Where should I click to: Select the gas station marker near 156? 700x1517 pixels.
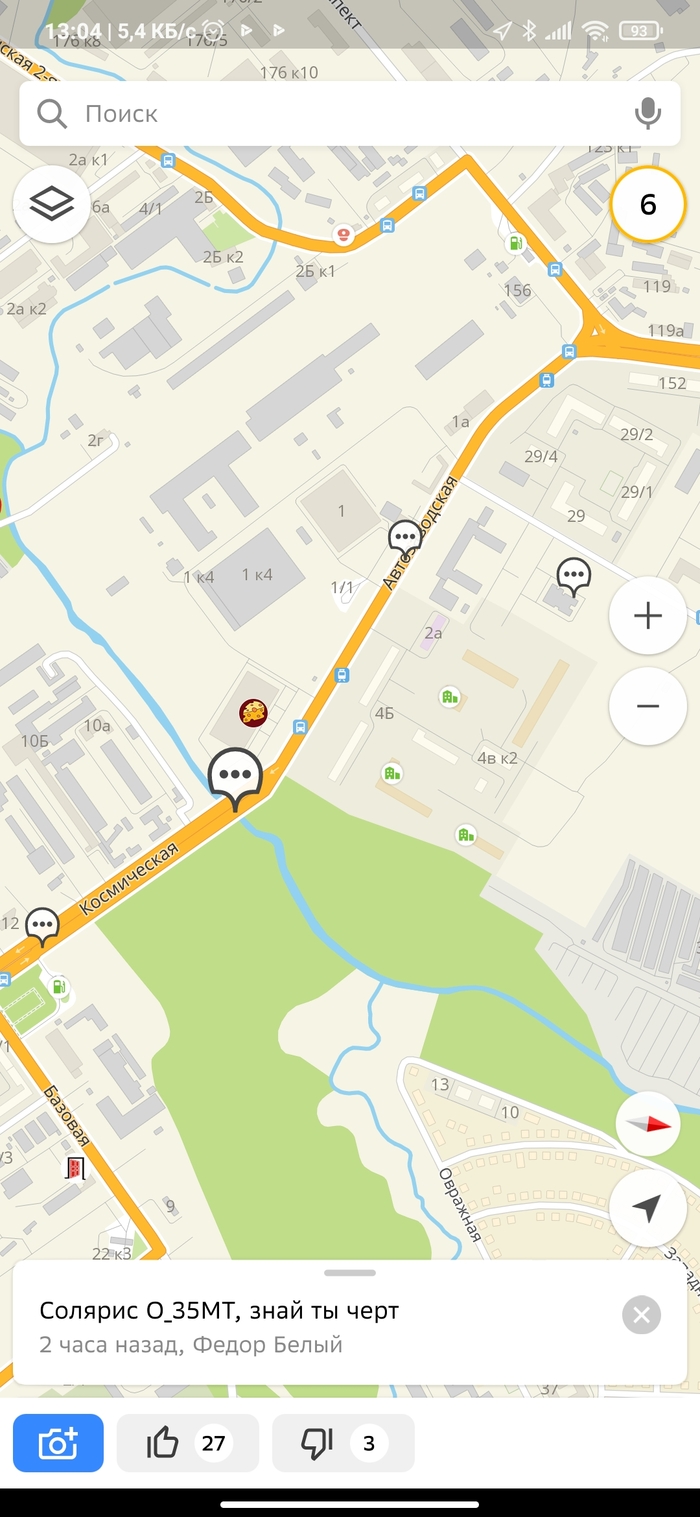515,242
